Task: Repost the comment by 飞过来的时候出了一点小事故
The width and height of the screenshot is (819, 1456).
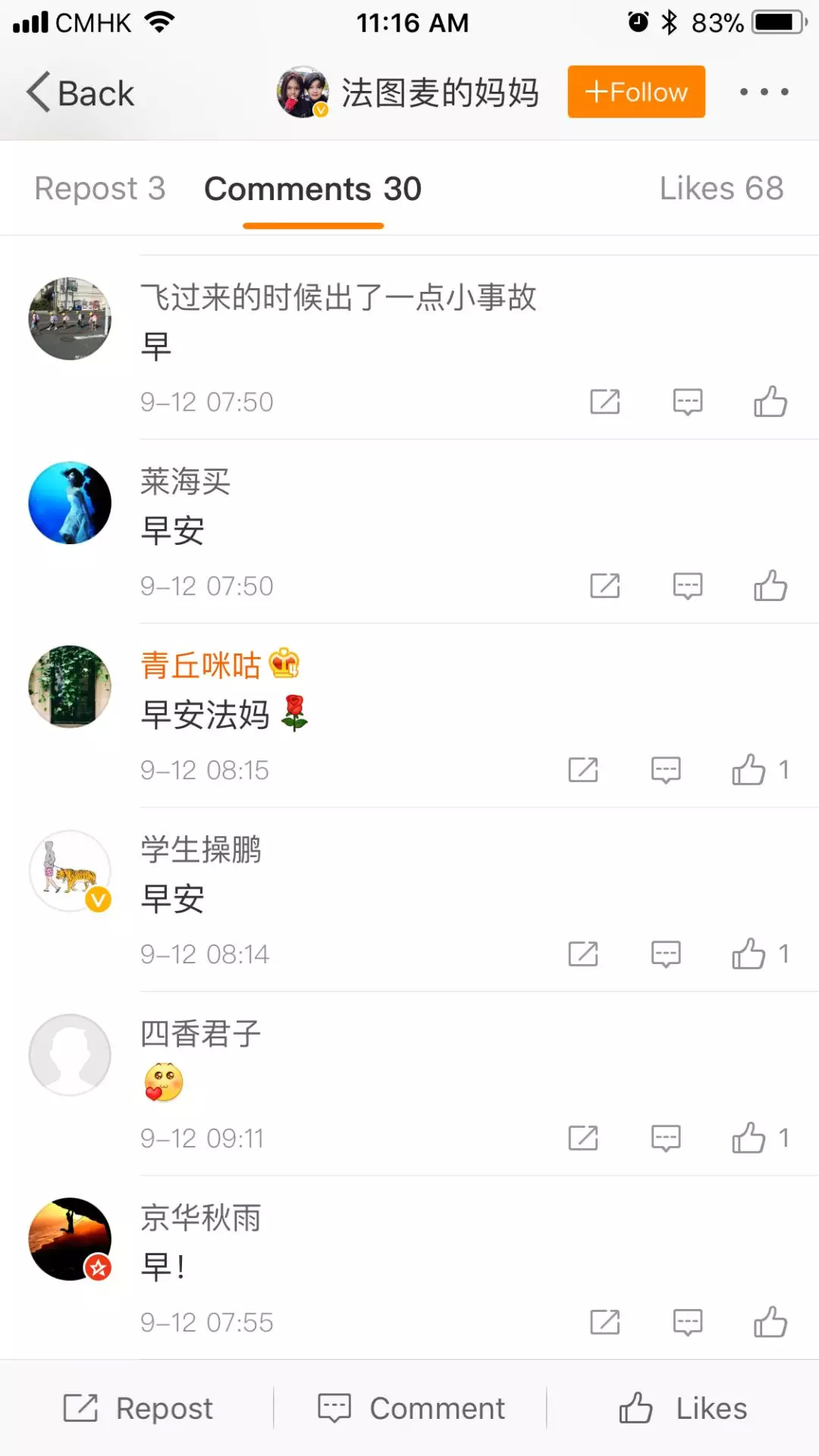Action: (x=604, y=402)
